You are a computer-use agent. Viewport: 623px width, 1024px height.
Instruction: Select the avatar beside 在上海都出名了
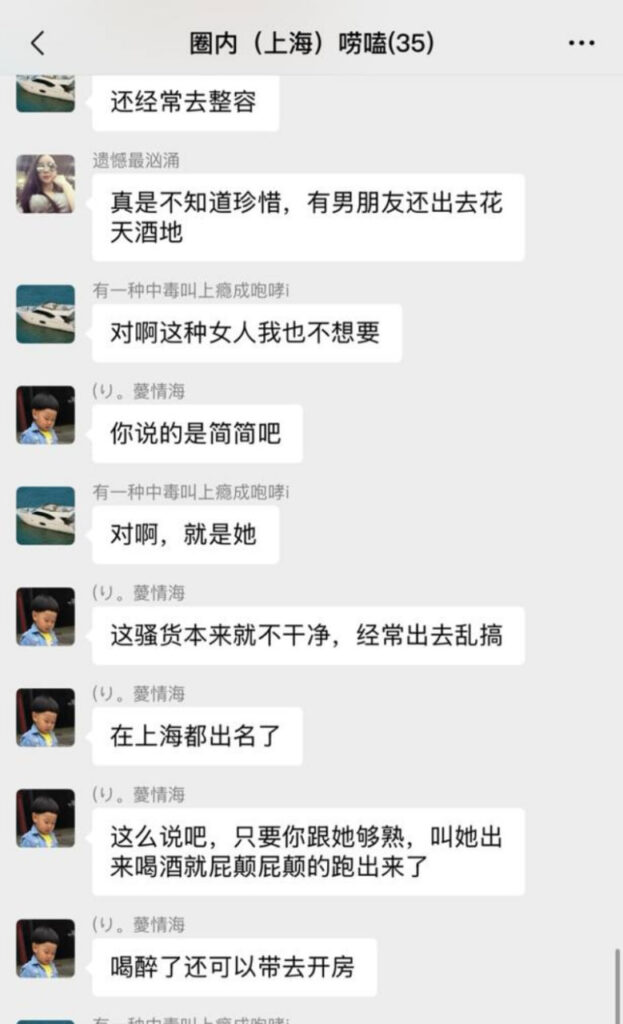tap(46, 717)
